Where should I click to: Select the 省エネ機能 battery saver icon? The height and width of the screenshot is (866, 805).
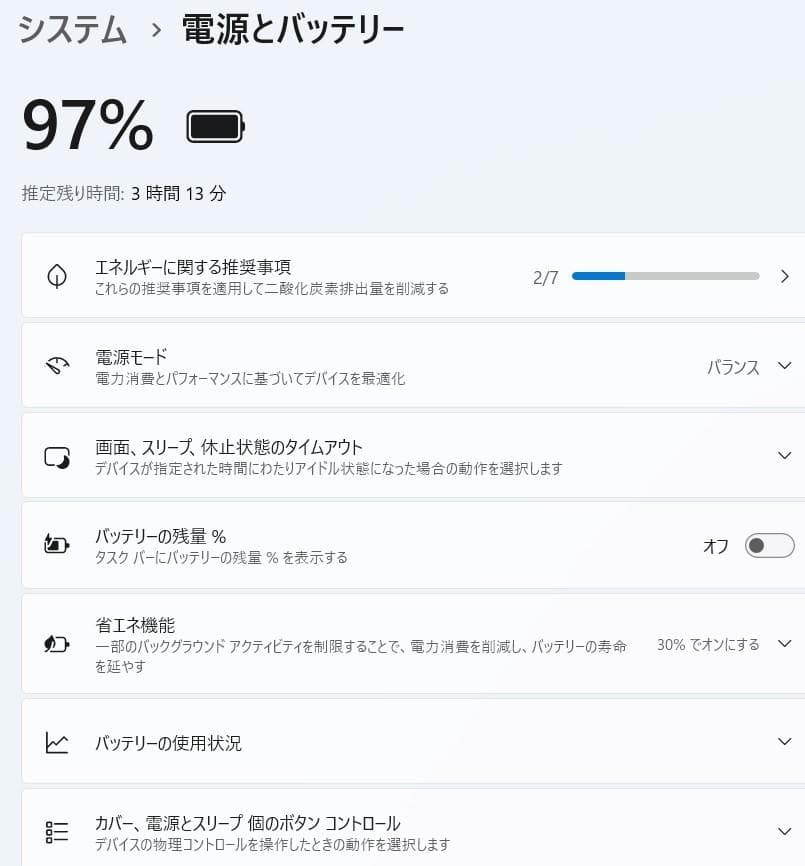57,644
